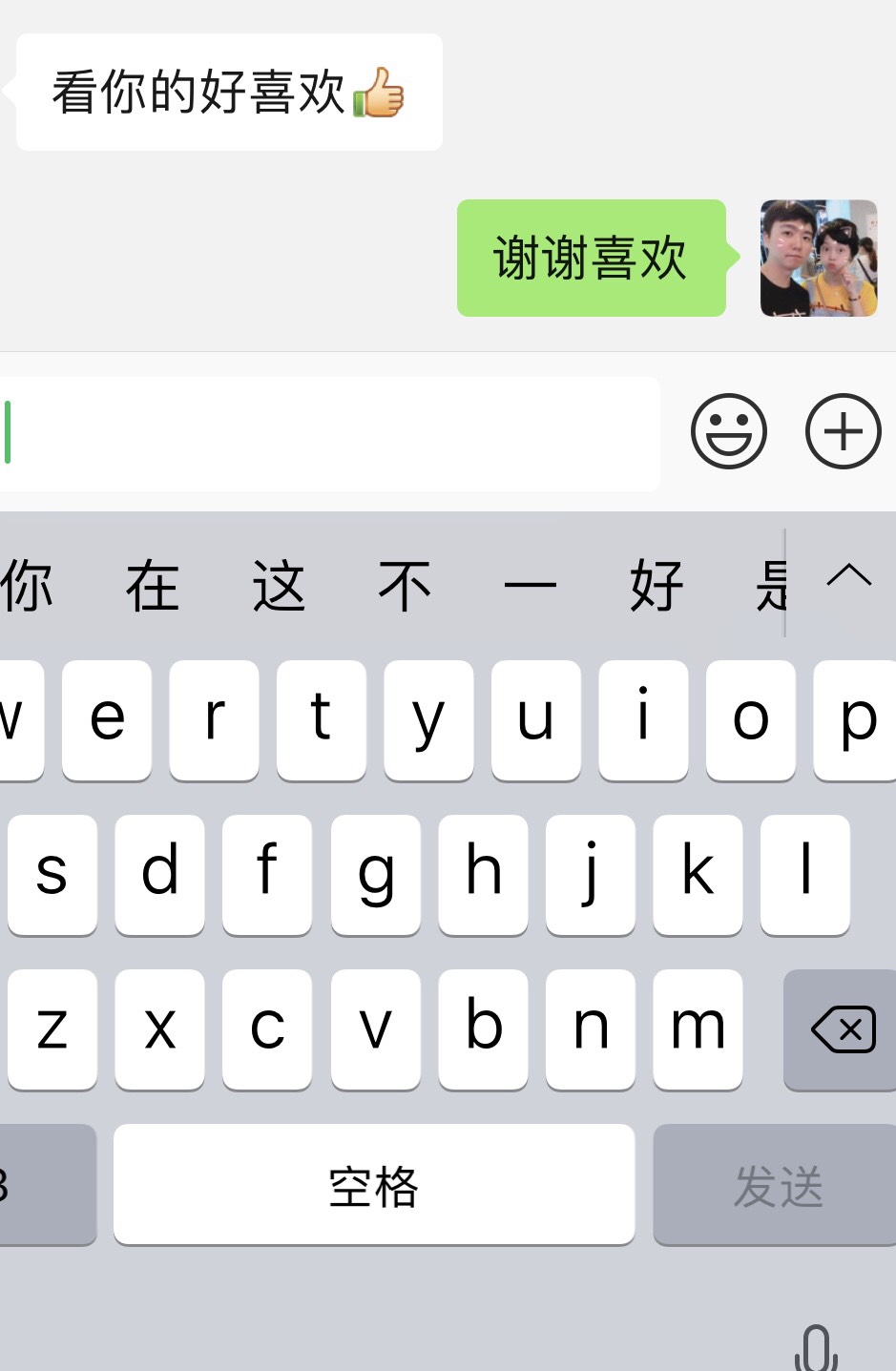Viewport: 896px width, 1371px height.
Task: Tap your own profile avatar
Action: tap(818, 258)
